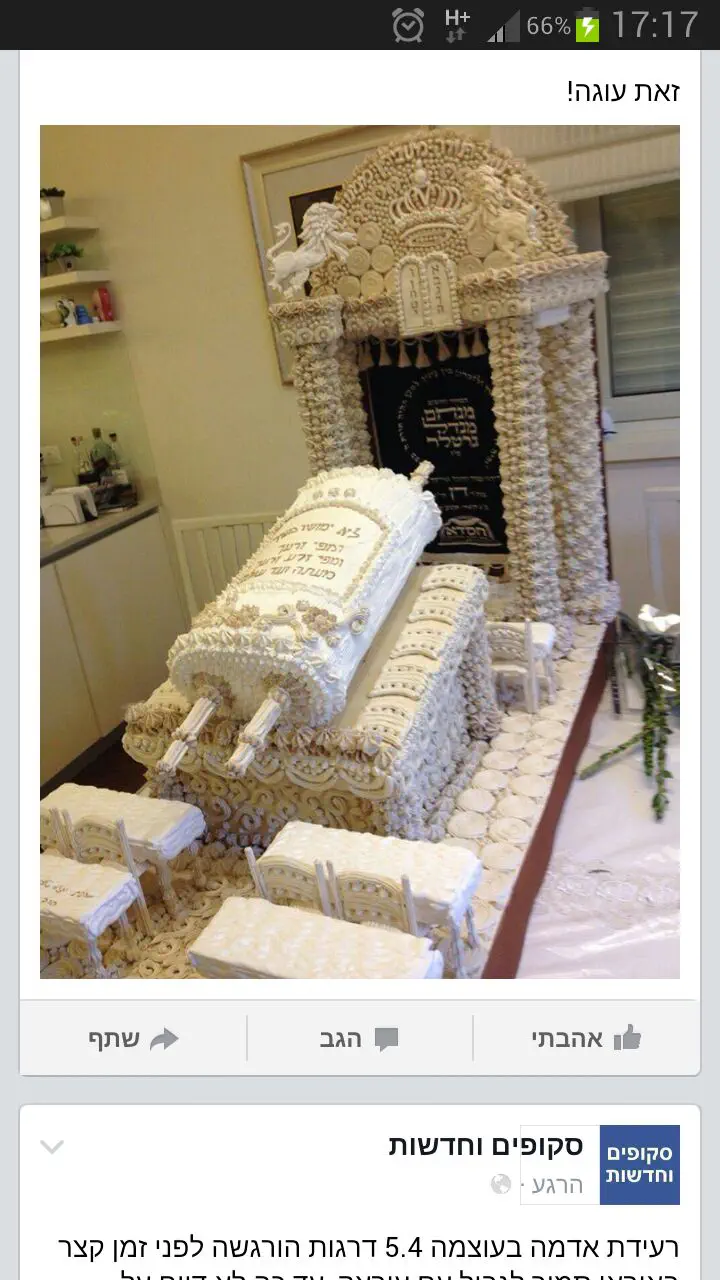Like the cake post with אהבתי
Image resolution: width=720 pixels, height=1280 pixels.
(586, 1038)
